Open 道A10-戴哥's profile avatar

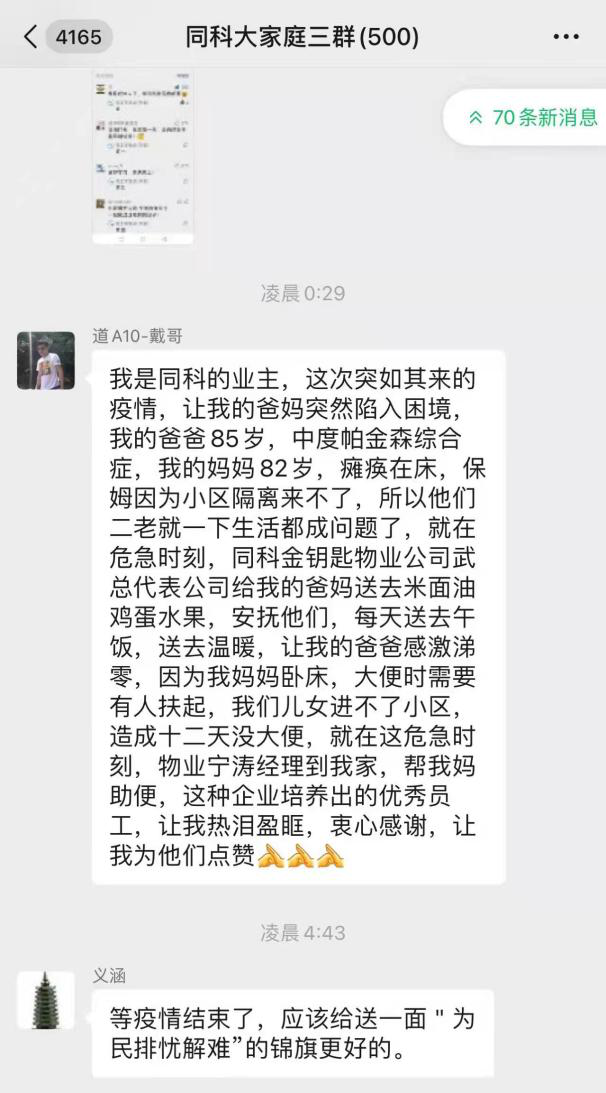point(46,360)
